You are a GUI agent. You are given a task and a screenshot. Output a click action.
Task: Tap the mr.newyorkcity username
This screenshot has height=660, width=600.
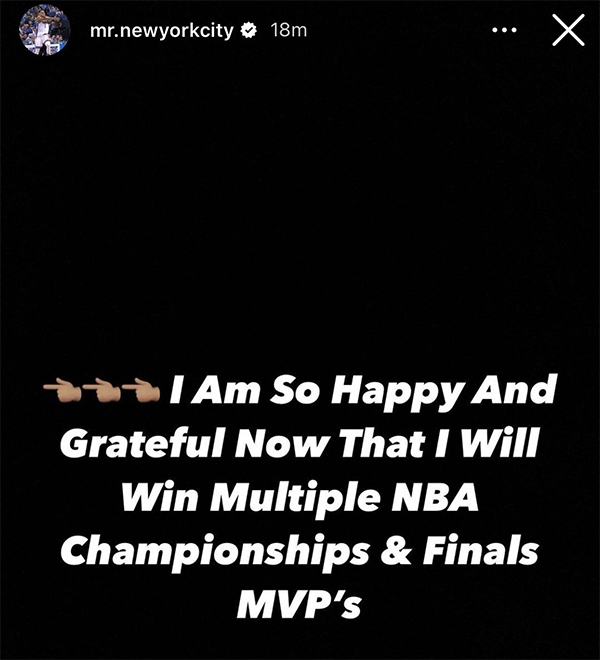[161, 30]
